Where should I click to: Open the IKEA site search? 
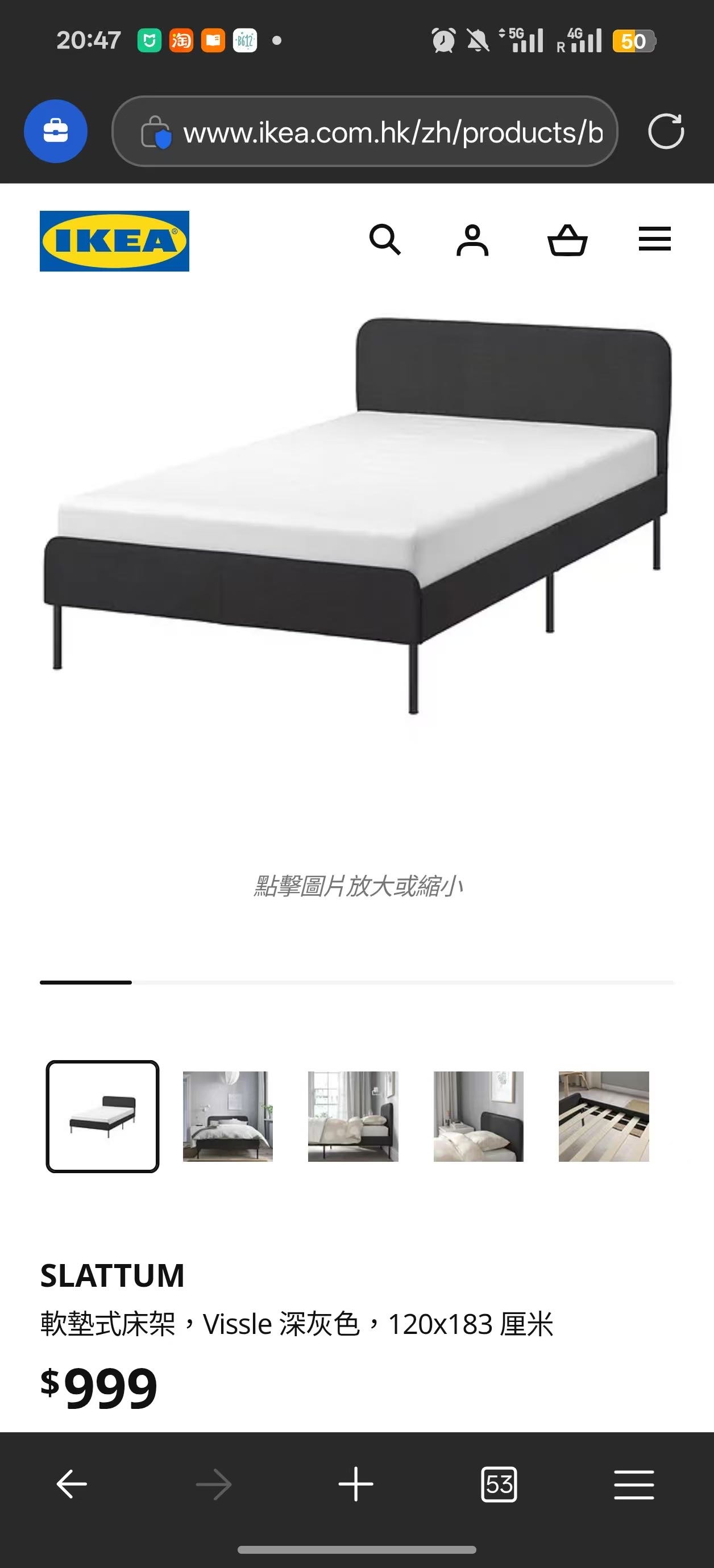(385, 240)
